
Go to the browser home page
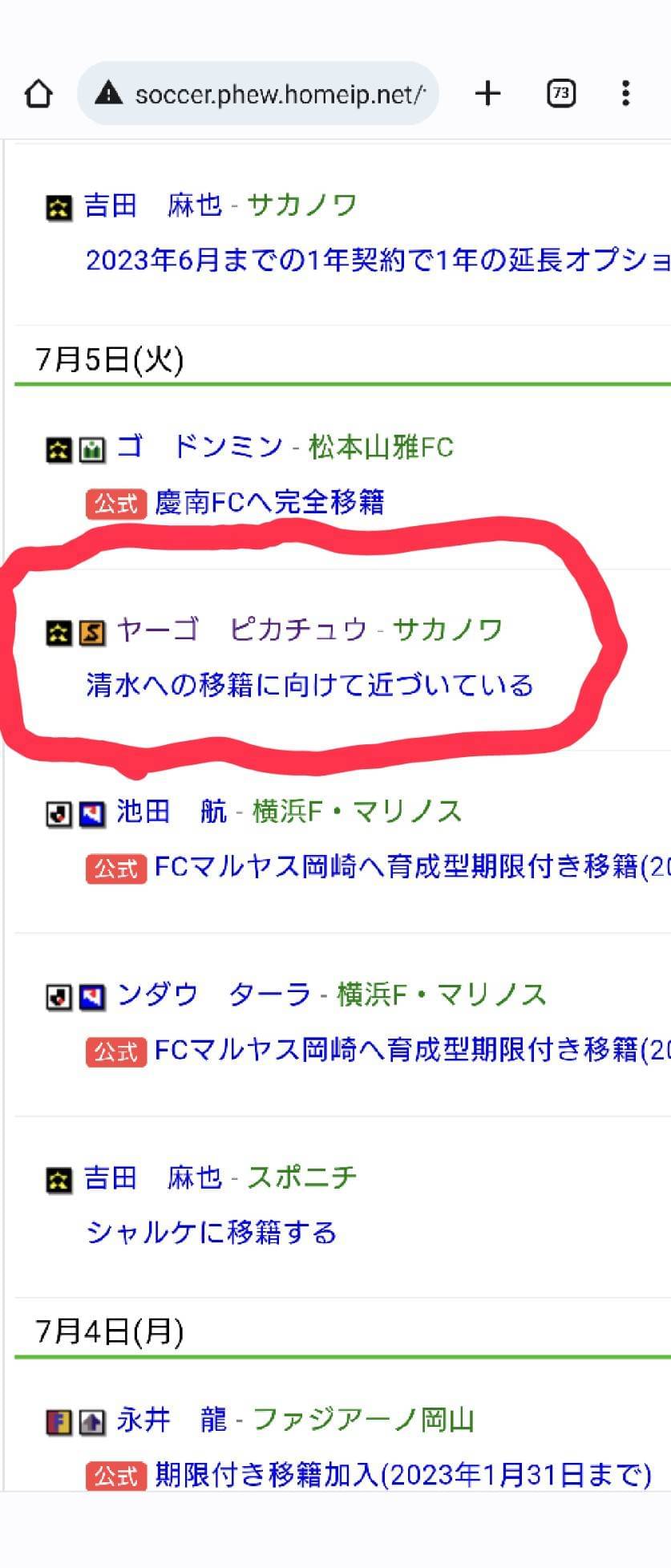tap(38, 94)
